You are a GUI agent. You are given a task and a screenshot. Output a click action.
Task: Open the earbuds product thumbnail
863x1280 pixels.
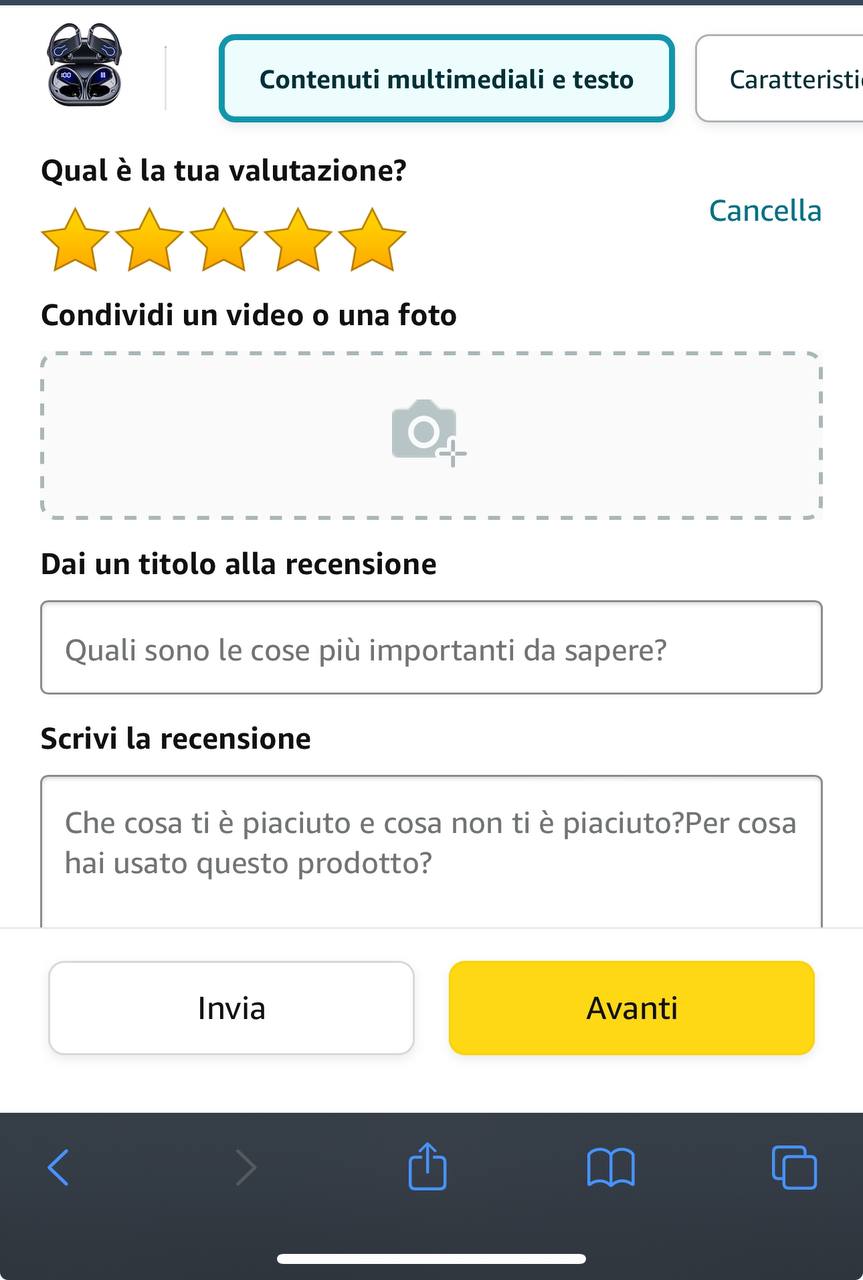pos(82,65)
